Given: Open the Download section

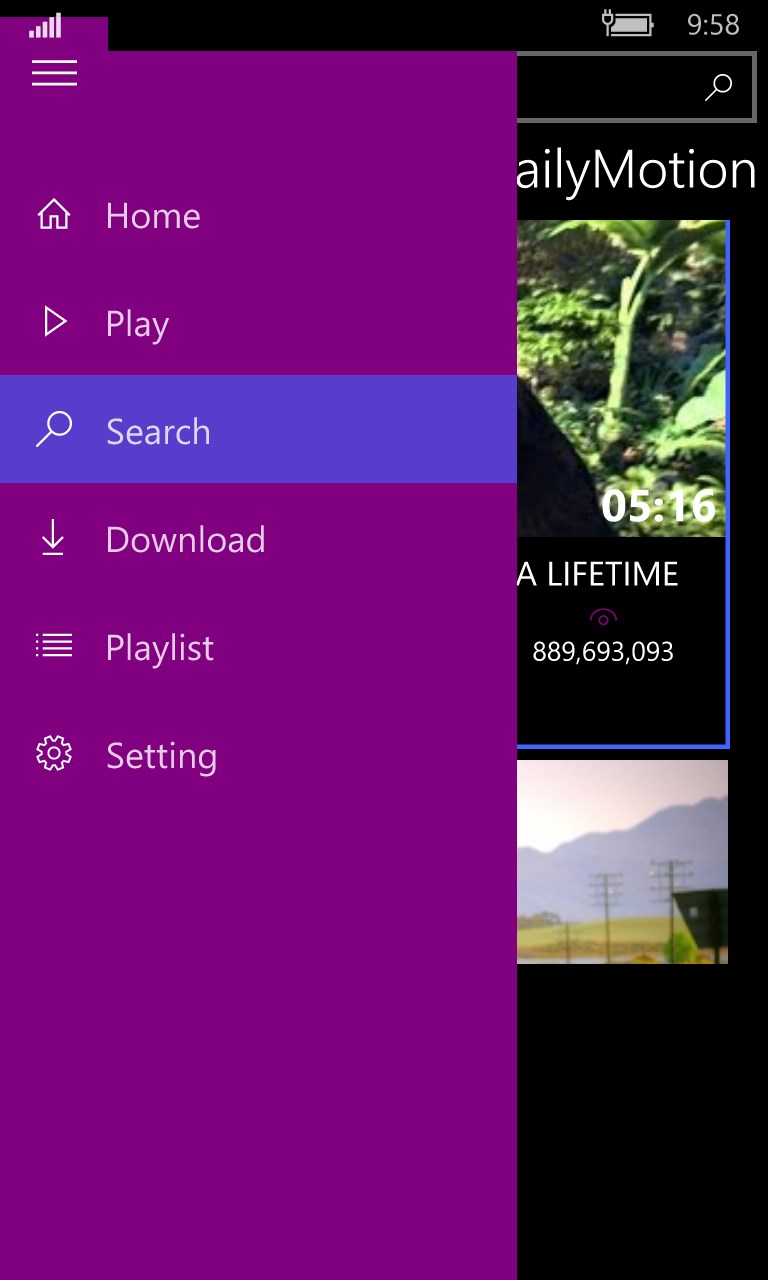Looking at the screenshot, I should tap(185, 540).
